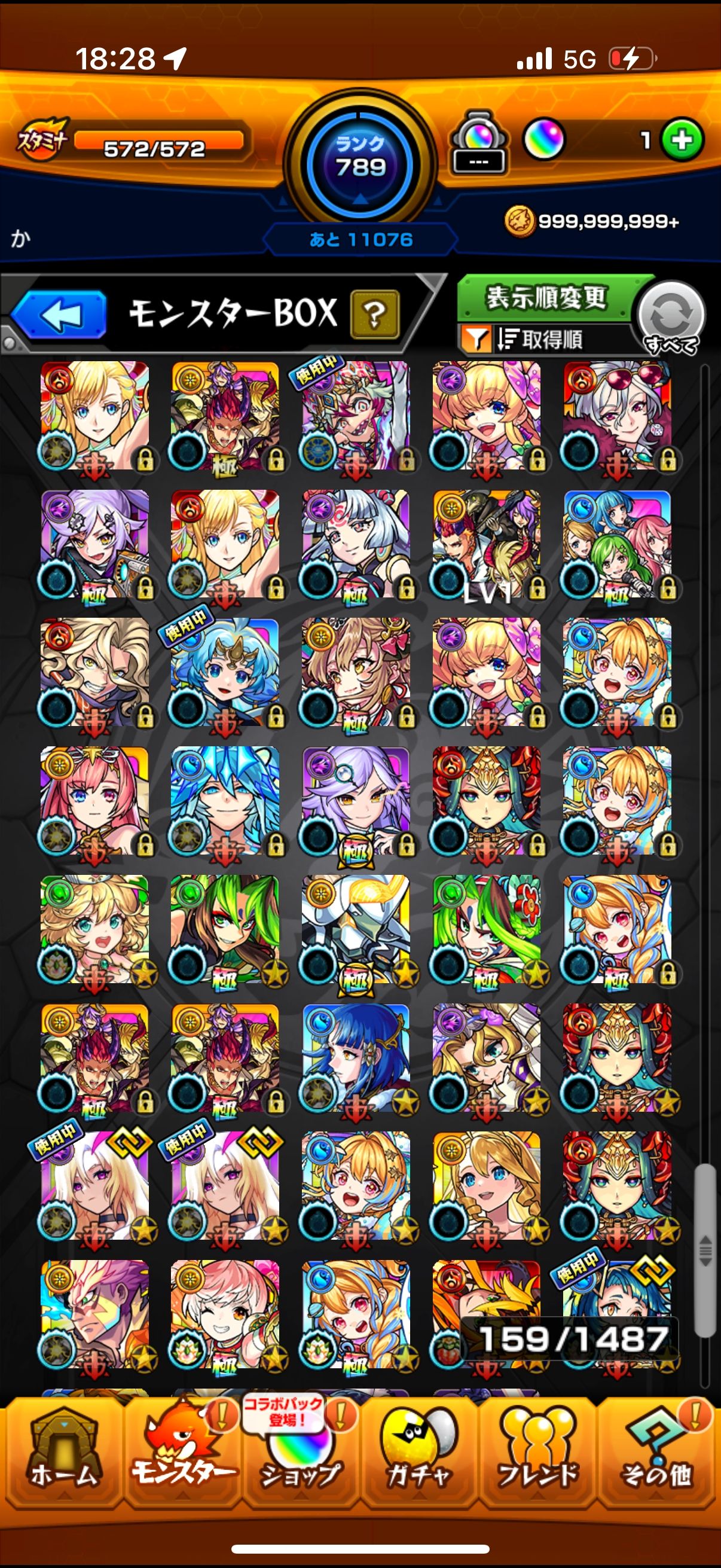721x1568 pixels.
Task: Open the Monster BOX help question mark
Action: (x=374, y=315)
